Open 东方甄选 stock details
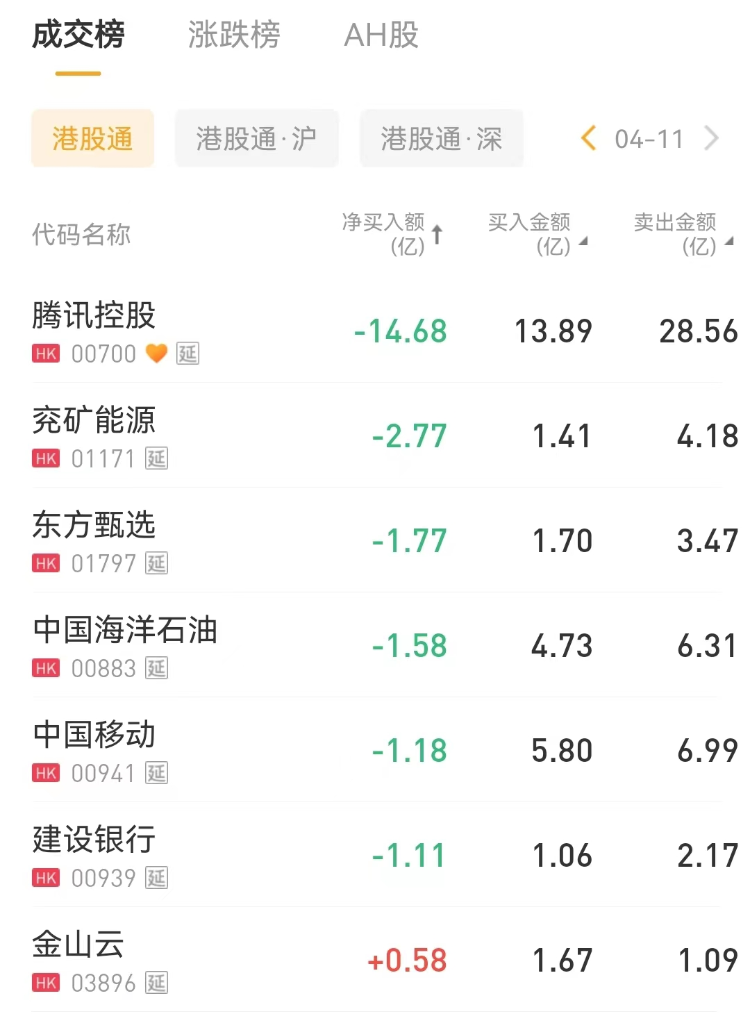 pyautogui.click(x=95, y=526)
